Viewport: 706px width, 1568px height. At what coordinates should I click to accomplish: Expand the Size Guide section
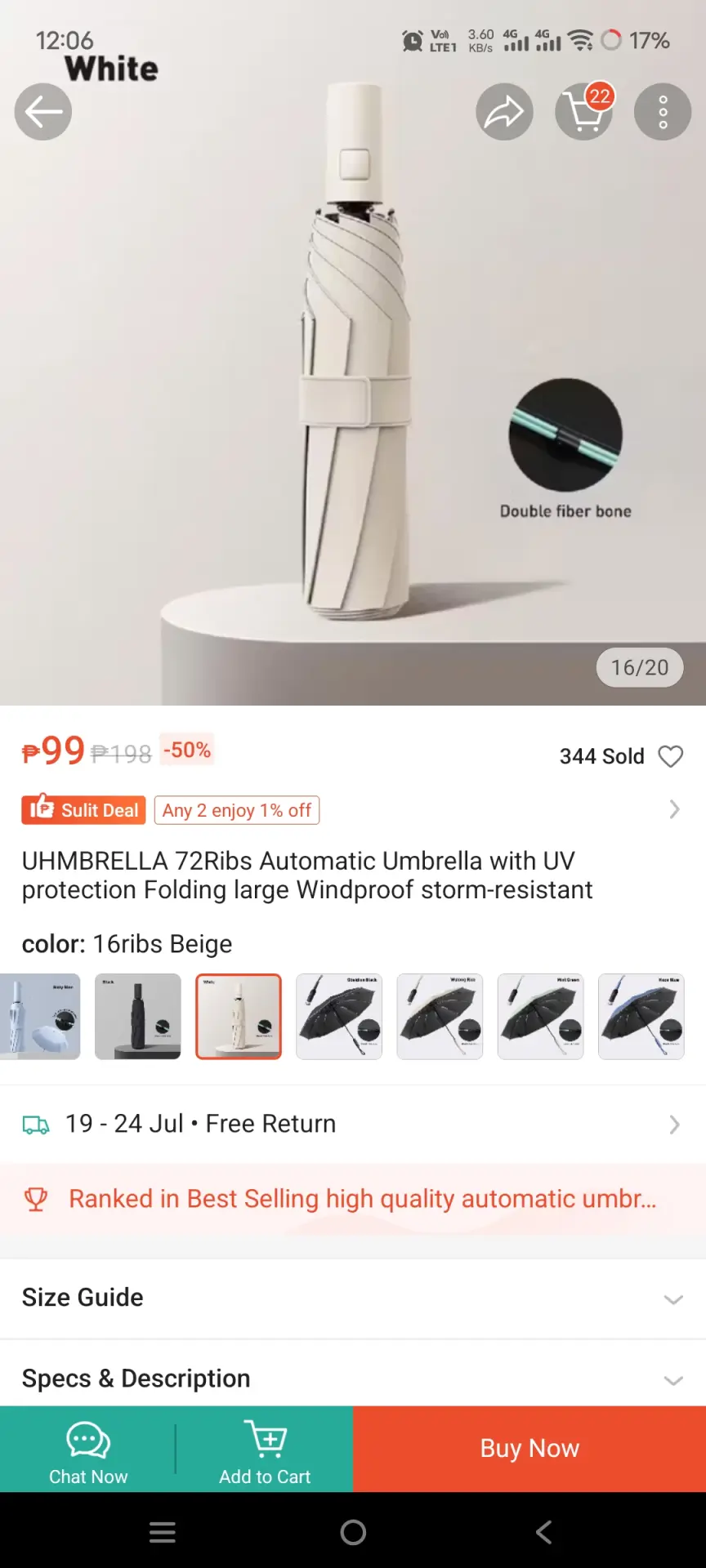tap(353, 1298)
